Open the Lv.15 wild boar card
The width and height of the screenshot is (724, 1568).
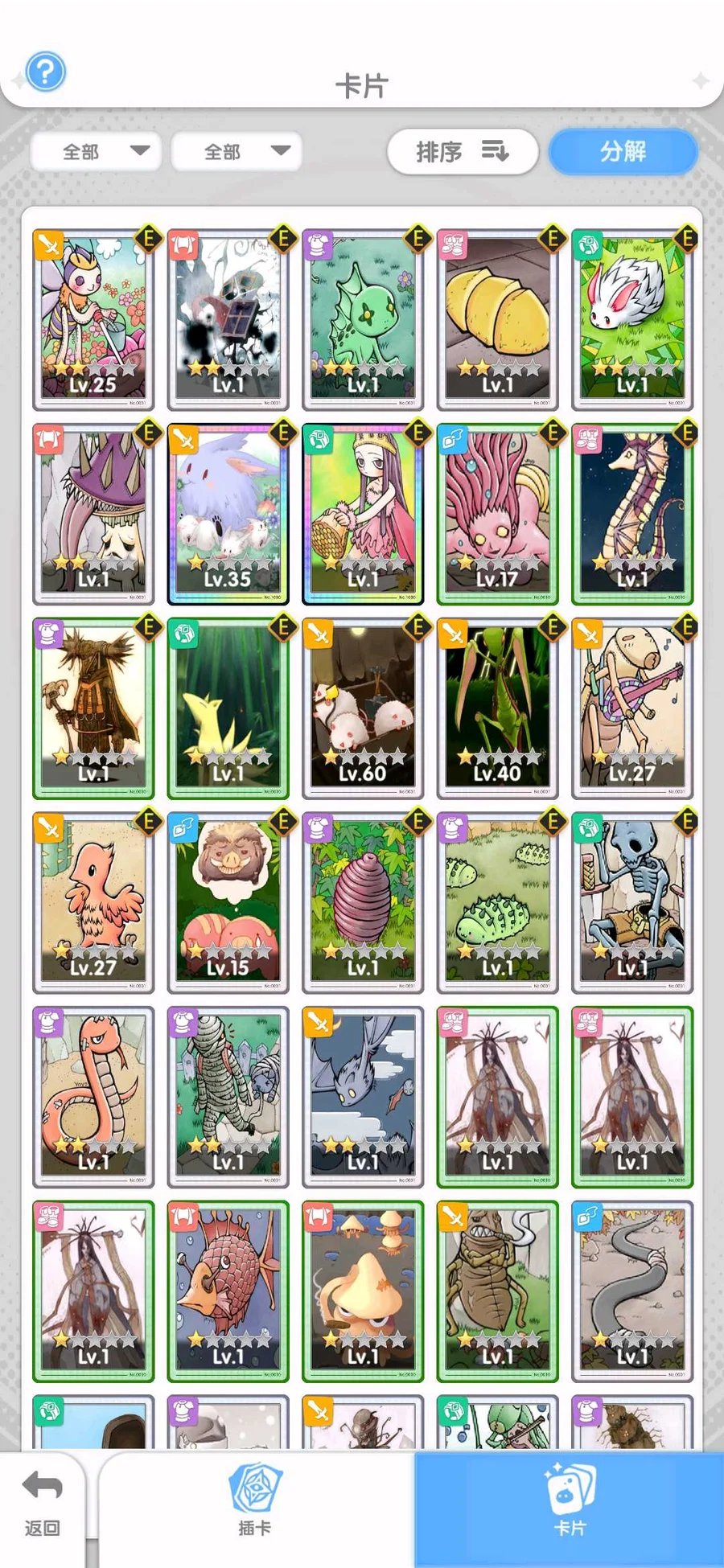[228, 903]
